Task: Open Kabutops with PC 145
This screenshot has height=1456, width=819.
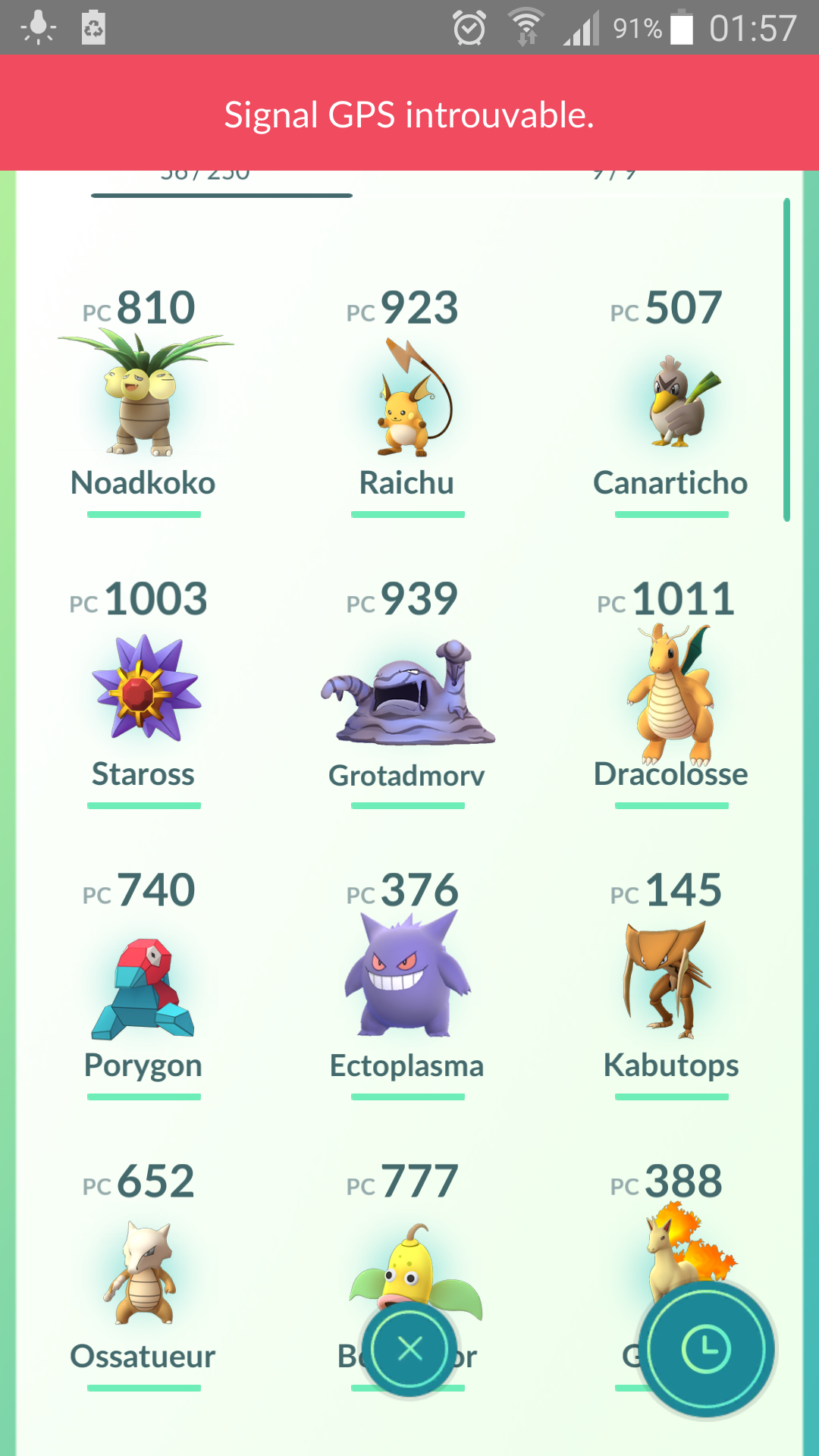Action: pyautogui.click(x=671, y=983)
